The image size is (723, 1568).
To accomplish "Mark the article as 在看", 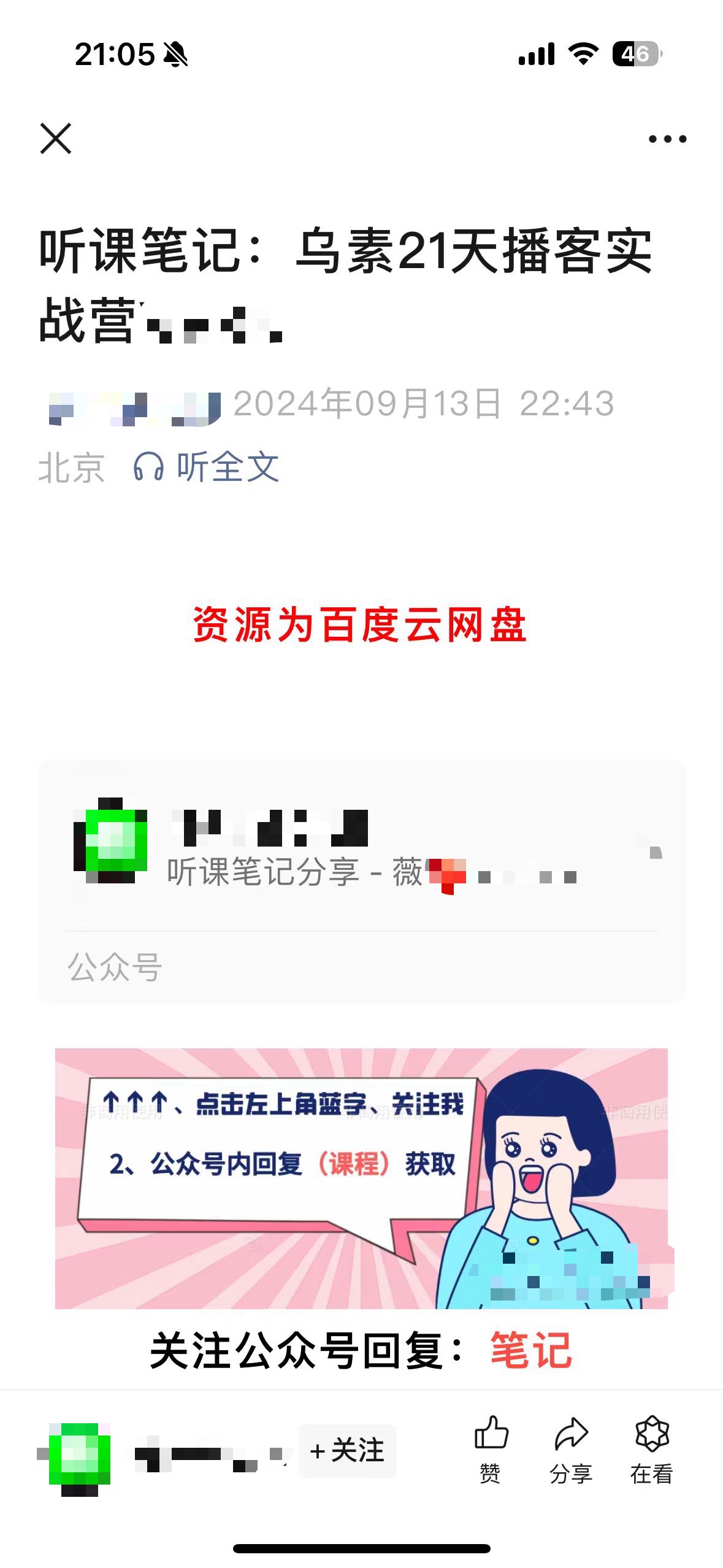I will point(652,1450).
